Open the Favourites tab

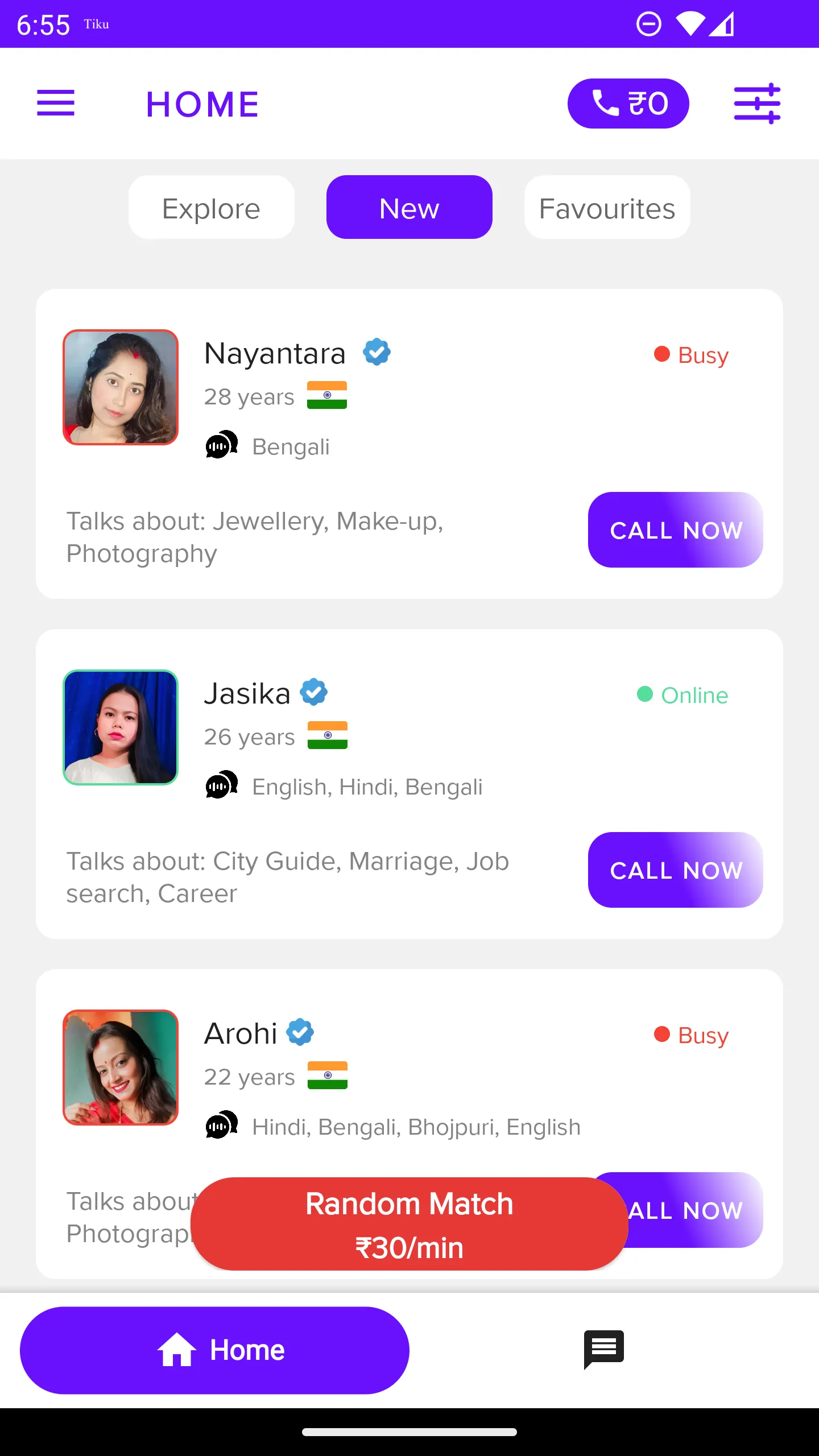click(x=607, y=207)
